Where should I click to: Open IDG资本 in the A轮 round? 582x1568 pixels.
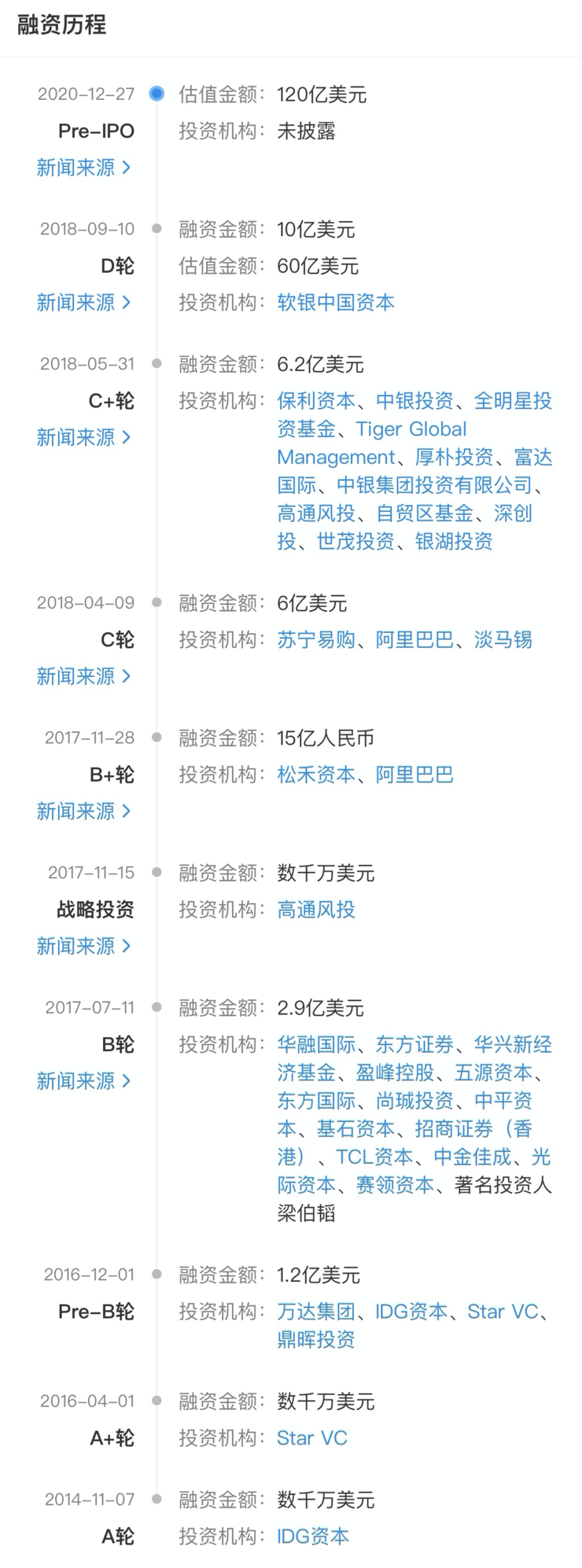click(x=313, y=1537)
